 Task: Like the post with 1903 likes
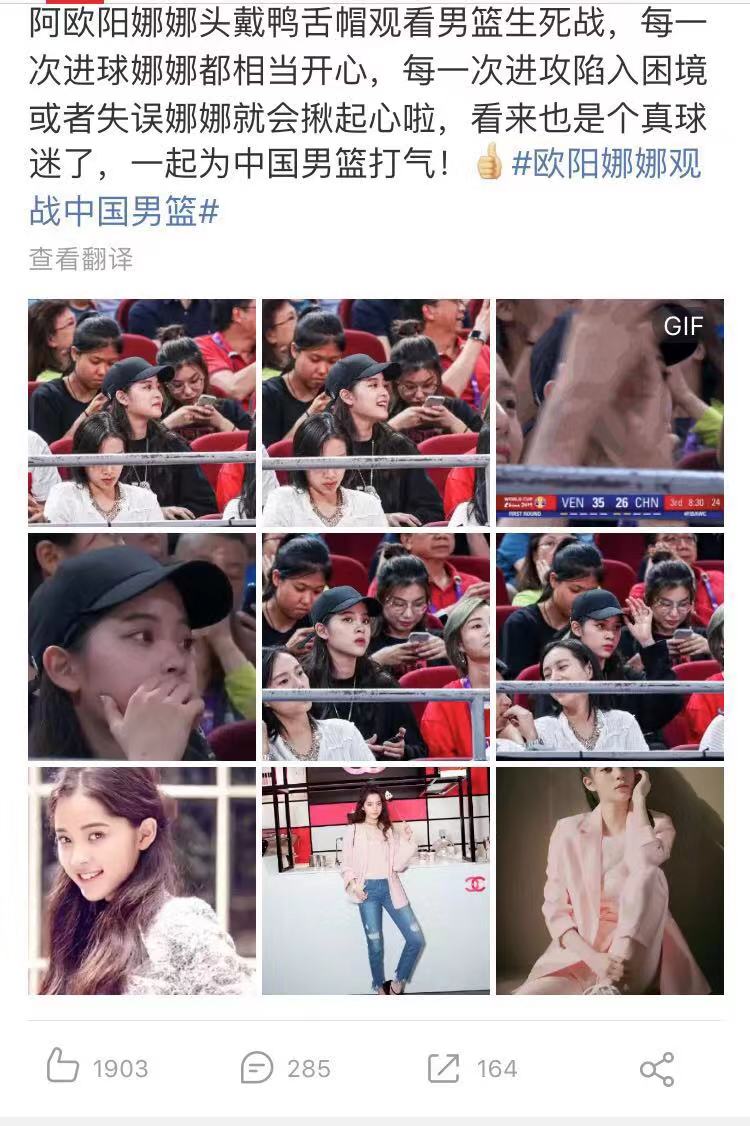(96, 1068)
